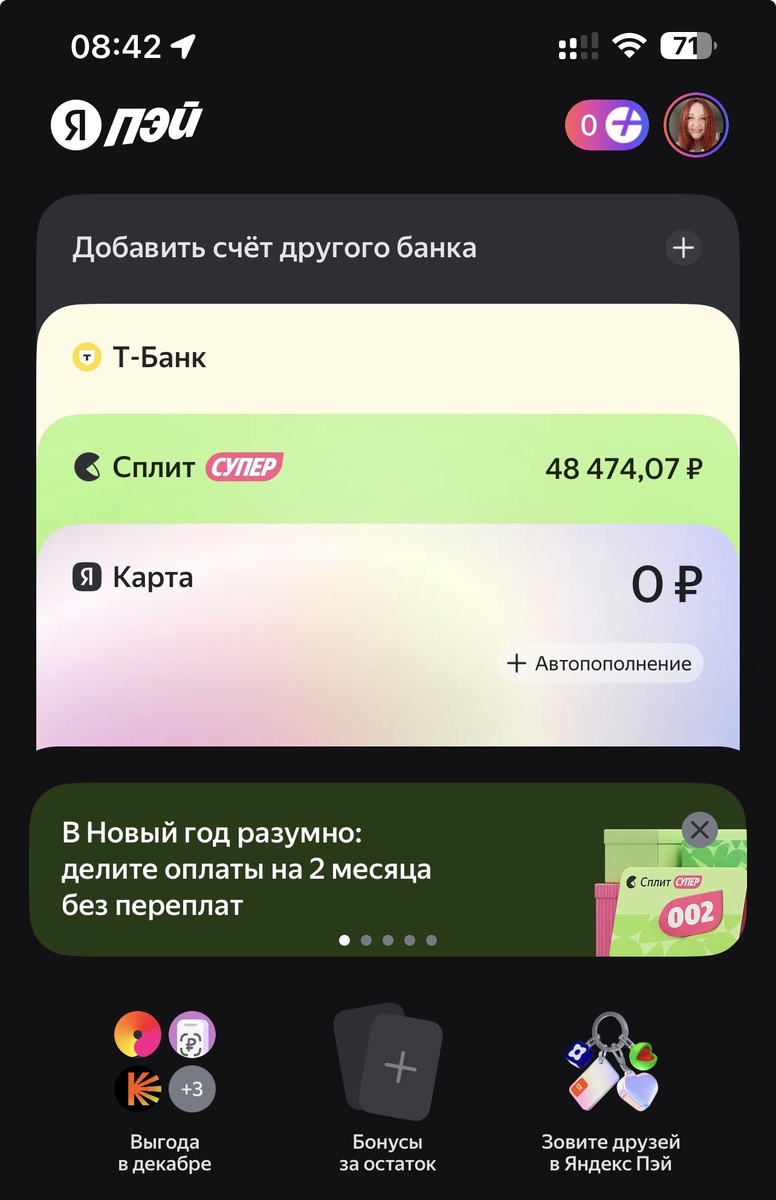Tap the location arrow in the status bar
The image size is (776, 1200).
pos(183,44)
